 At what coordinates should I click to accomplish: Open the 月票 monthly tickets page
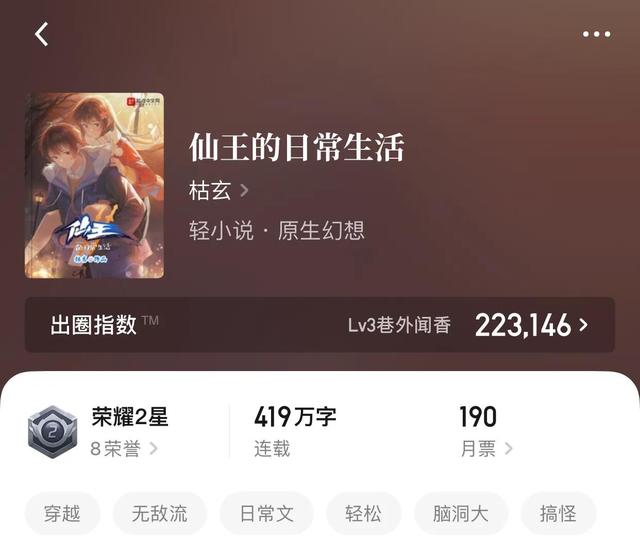point(486,449)
